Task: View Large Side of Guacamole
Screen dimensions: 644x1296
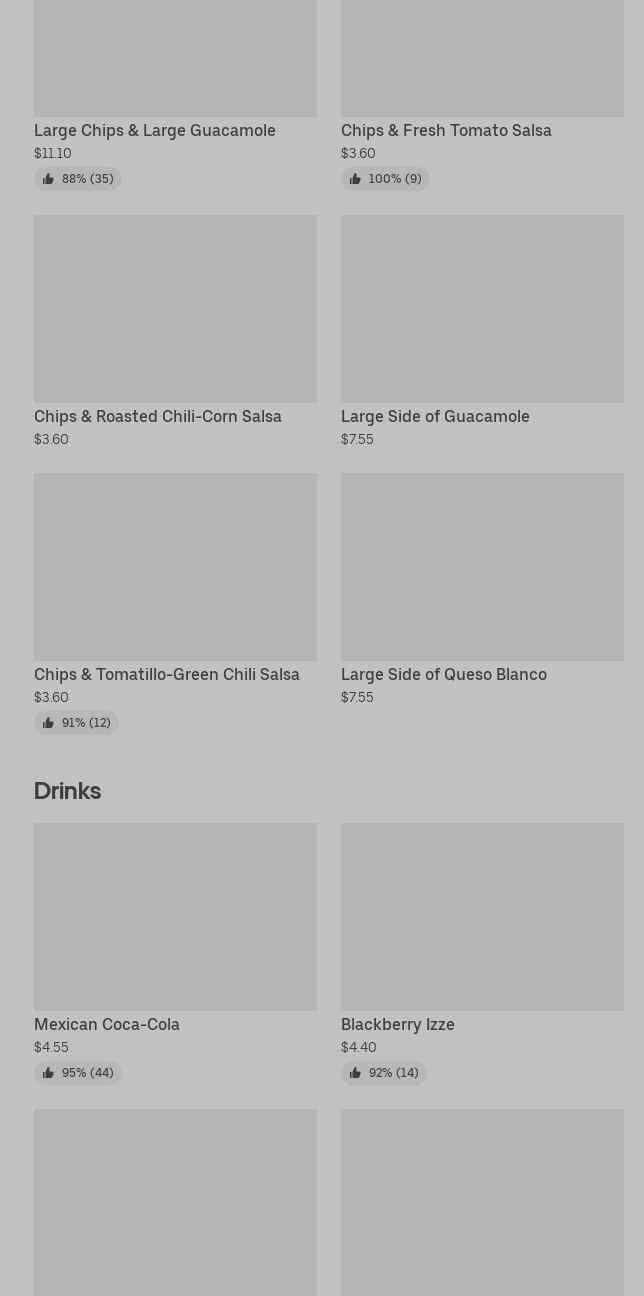Action: click(482, 310)
